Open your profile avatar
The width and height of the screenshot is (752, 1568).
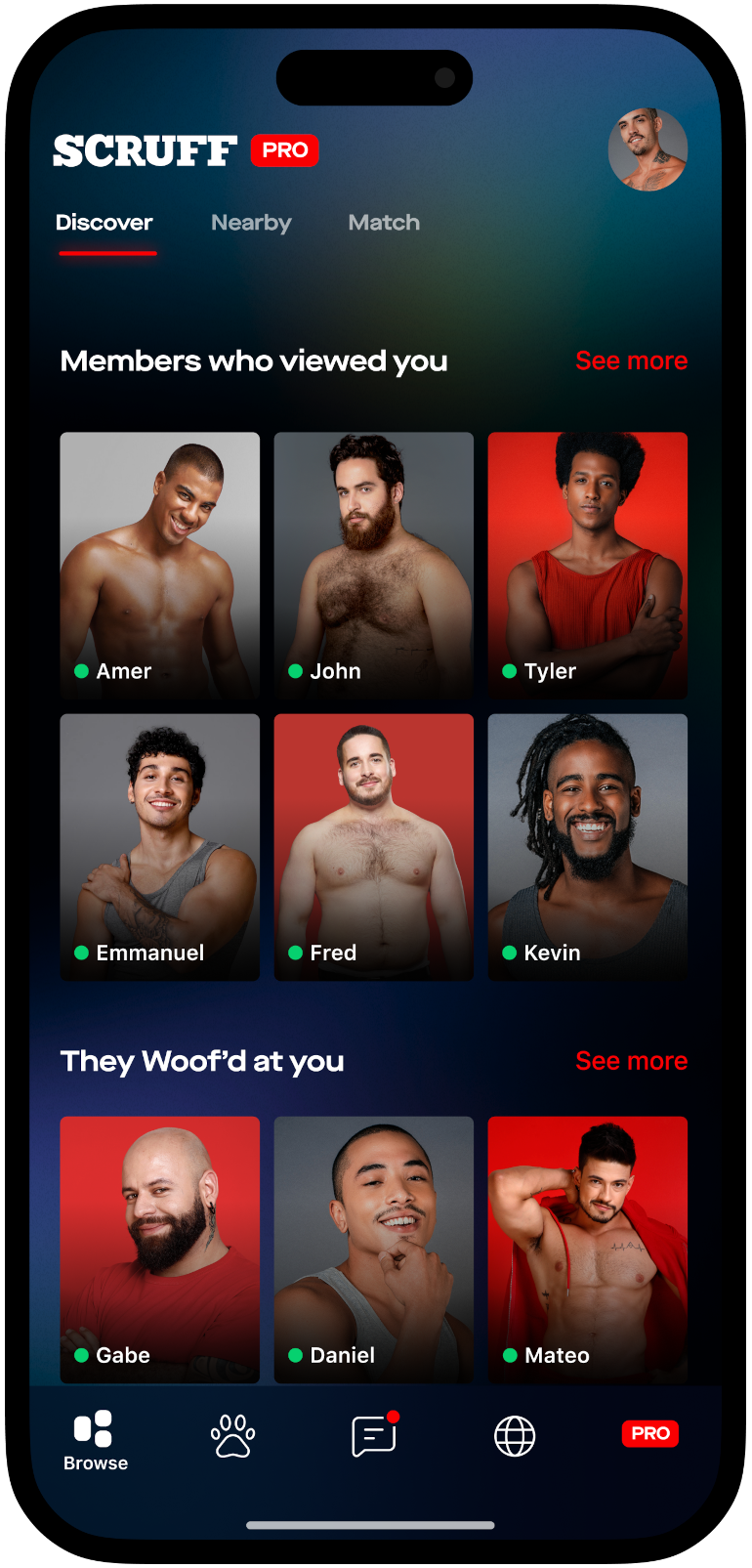[648, 149]
